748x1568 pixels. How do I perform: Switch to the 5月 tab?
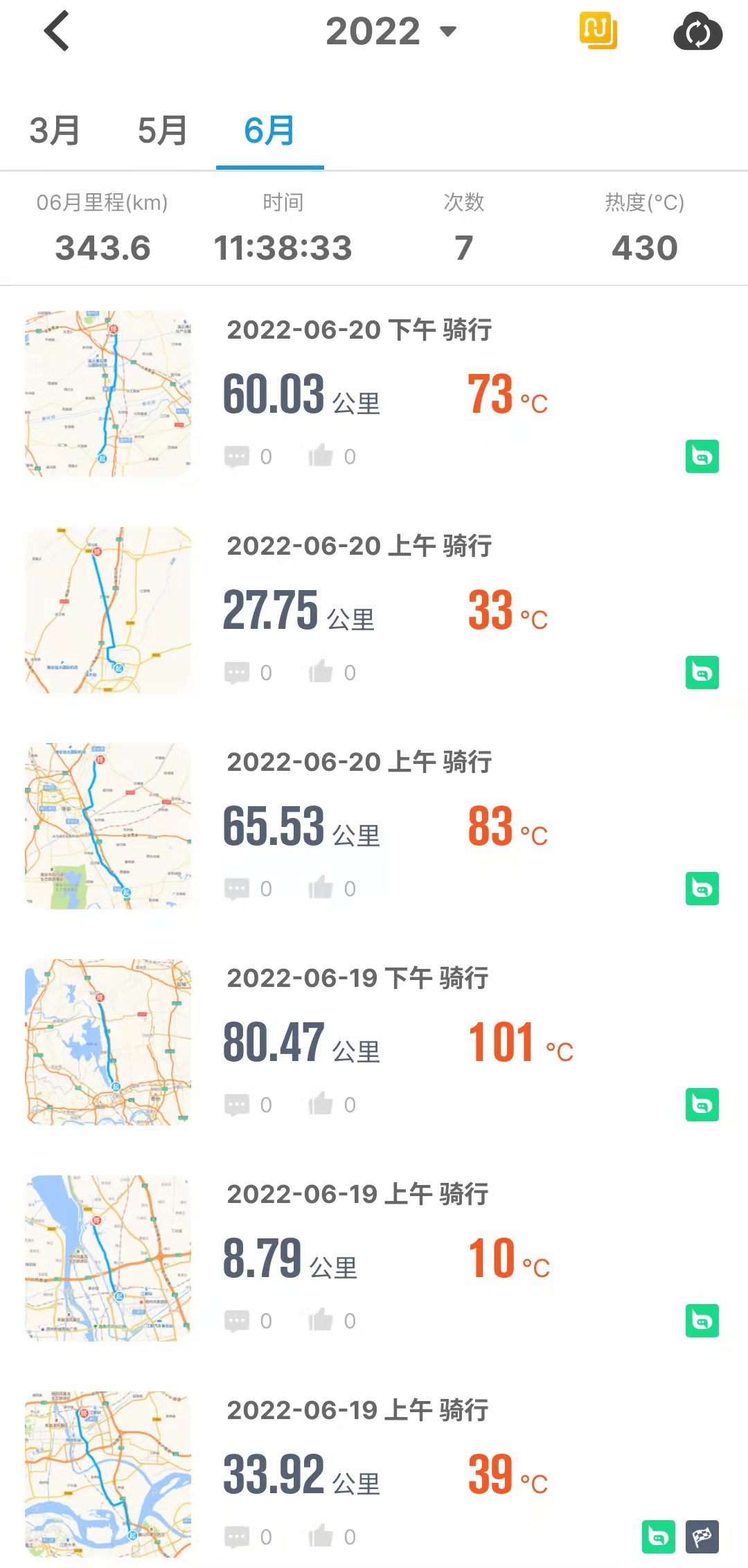(x=163, y=130)
